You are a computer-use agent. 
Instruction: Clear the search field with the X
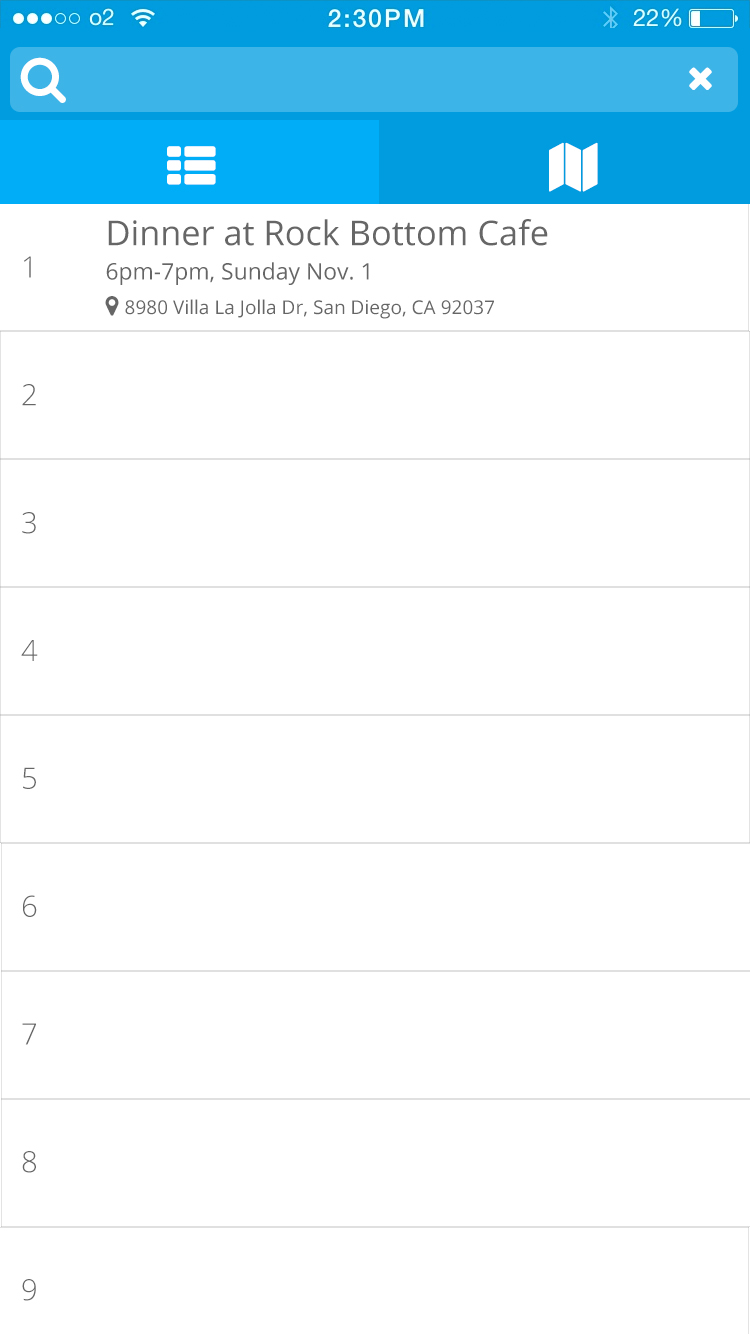click(x=700, y=79)
